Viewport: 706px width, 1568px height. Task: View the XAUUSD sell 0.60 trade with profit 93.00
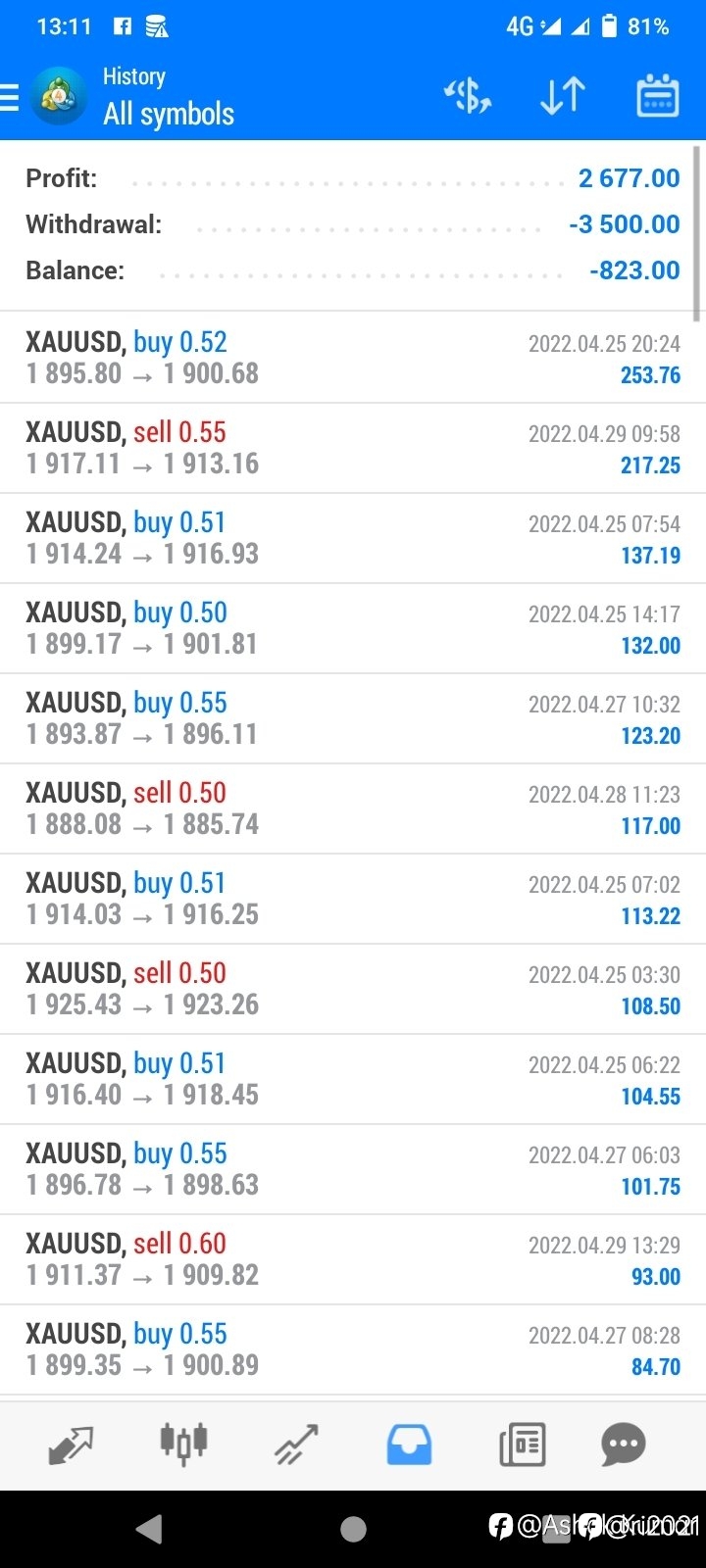pyautogui.click(x=353, y=1259)
